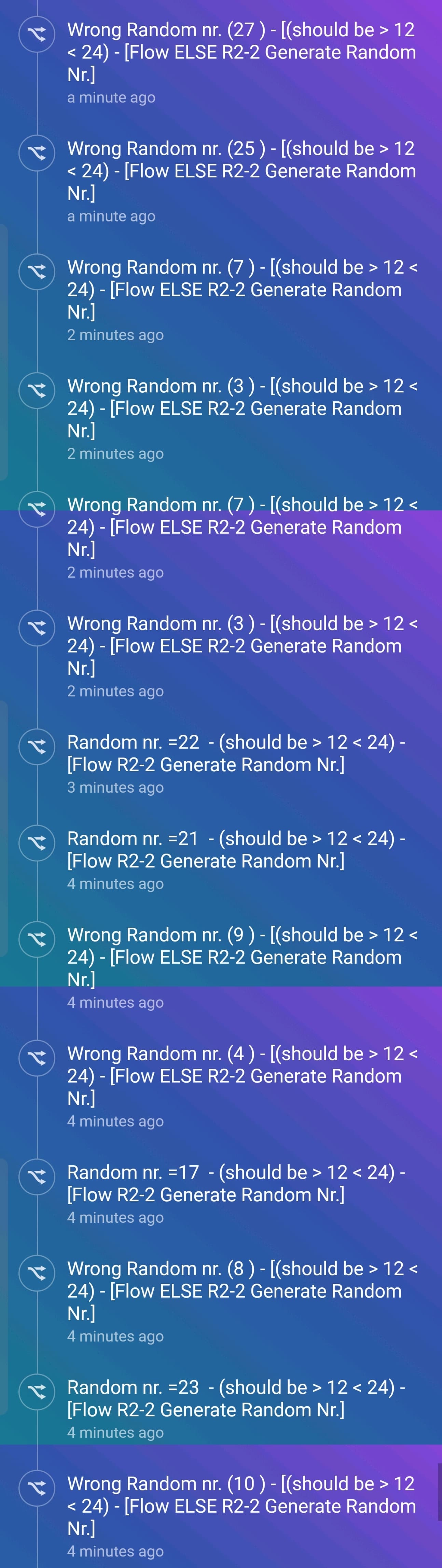
Task: Select the Random nr. =22 timeline entry
Action: [236, 753]
